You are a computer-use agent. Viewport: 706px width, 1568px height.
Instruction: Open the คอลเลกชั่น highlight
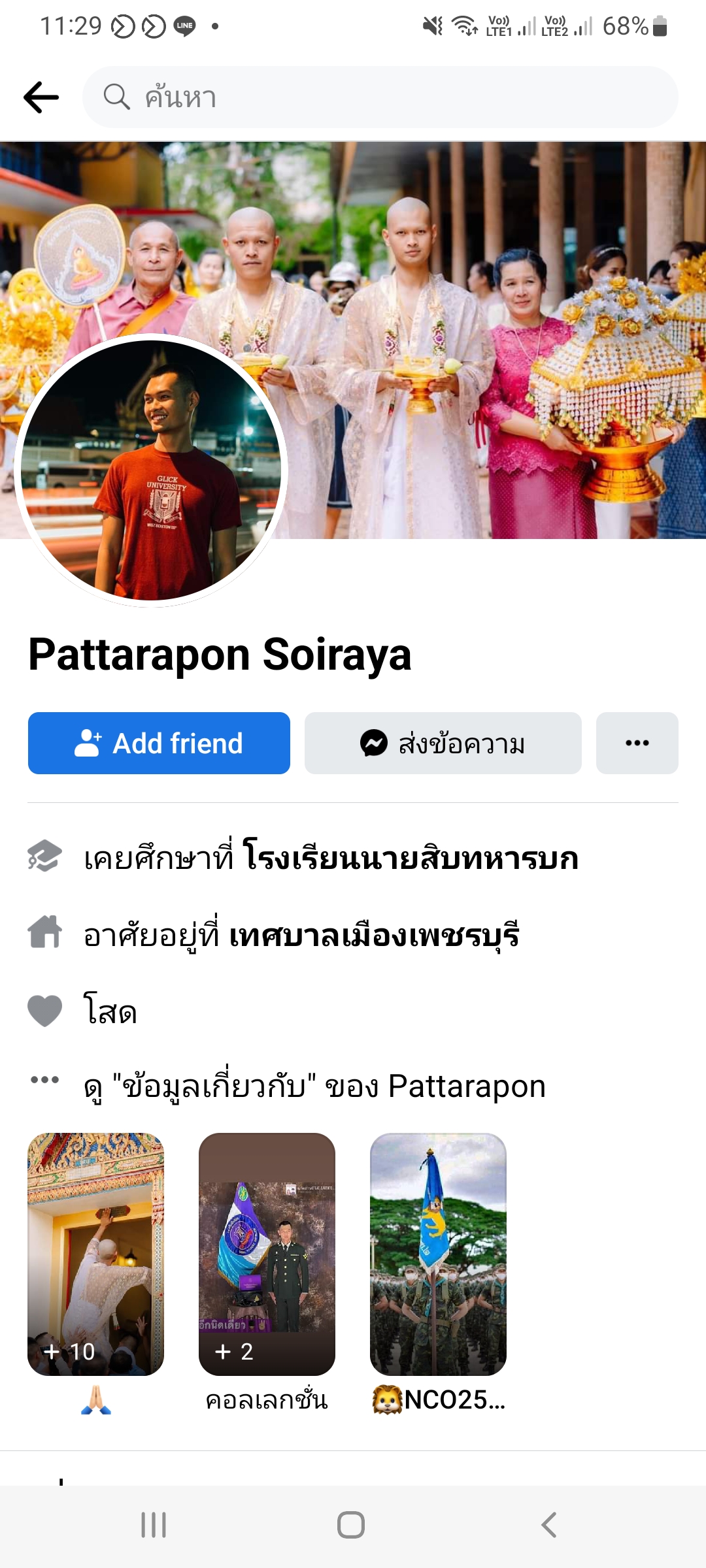(x=267, y=1254)
